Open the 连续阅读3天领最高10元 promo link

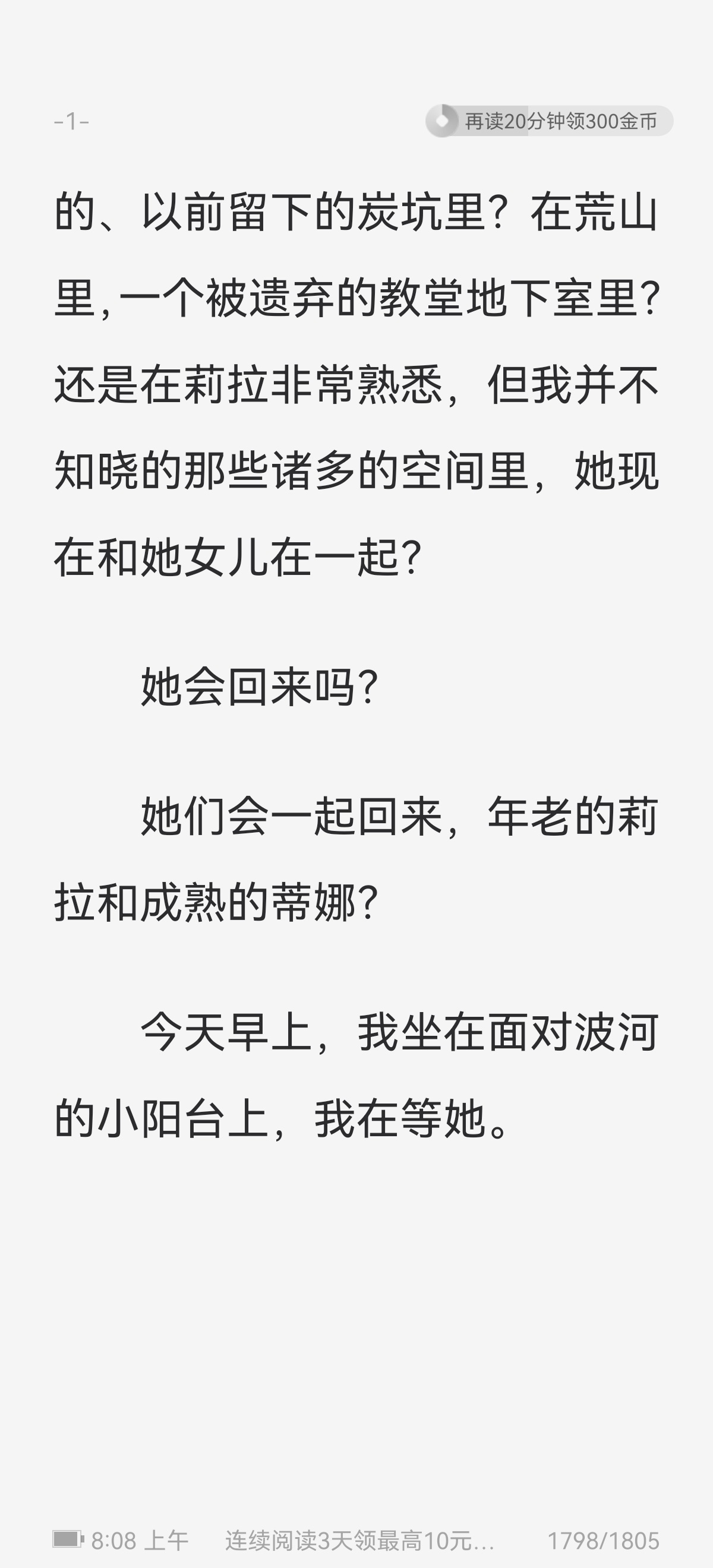pos(359,1541)
